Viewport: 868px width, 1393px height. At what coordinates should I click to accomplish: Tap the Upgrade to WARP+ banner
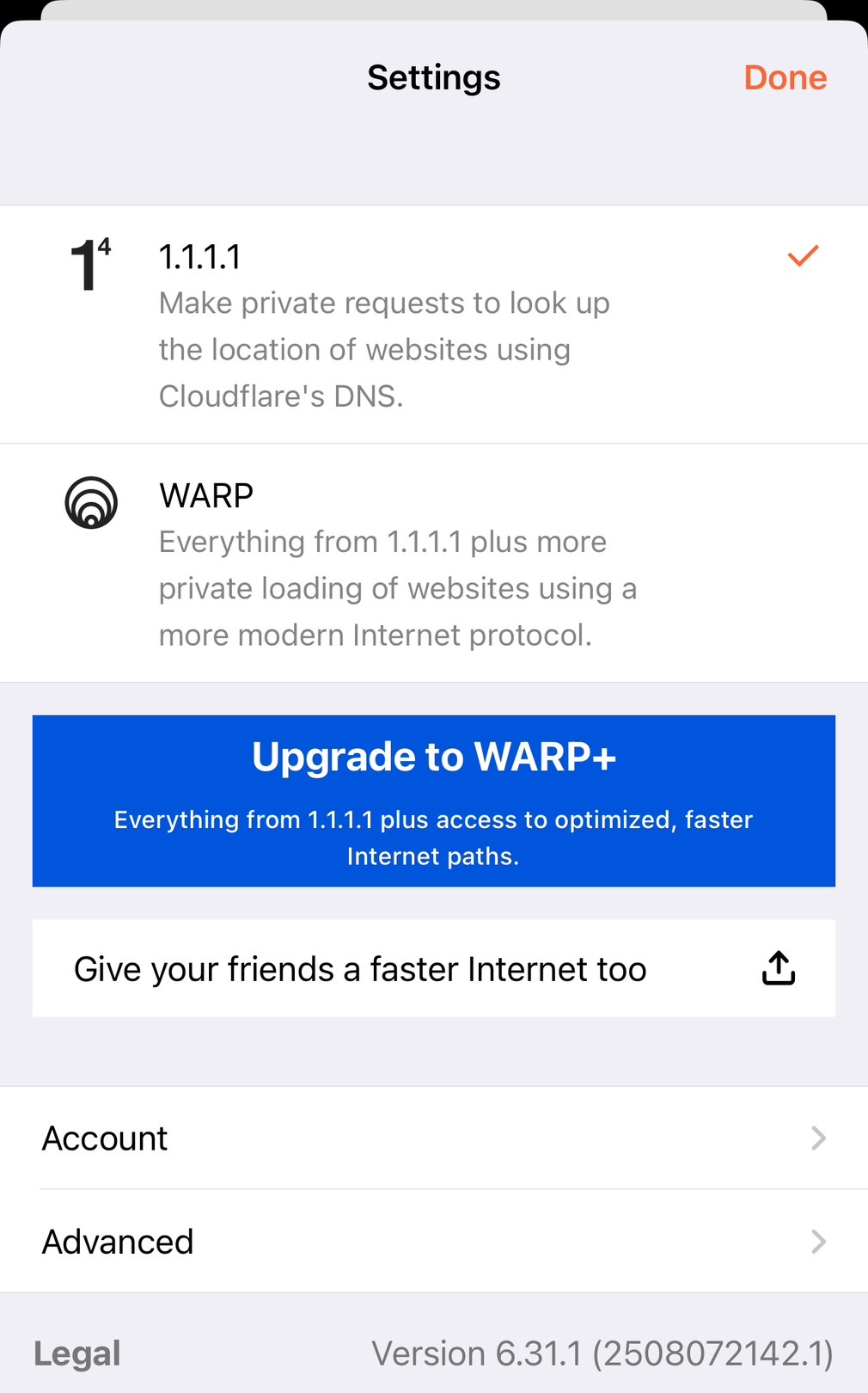(433, 801)
